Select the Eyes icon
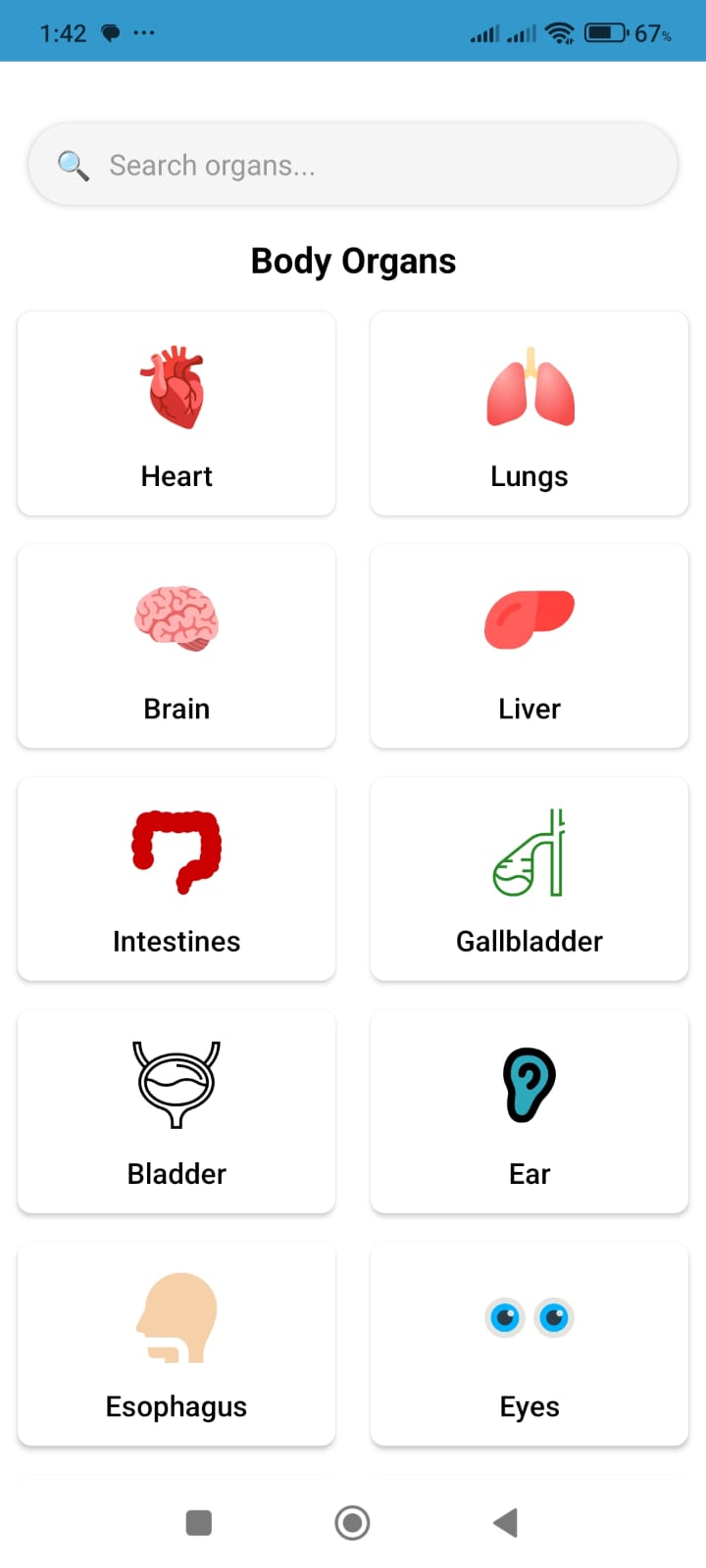The height and width of the screenshot is (1568, 706). point(529,1316)
